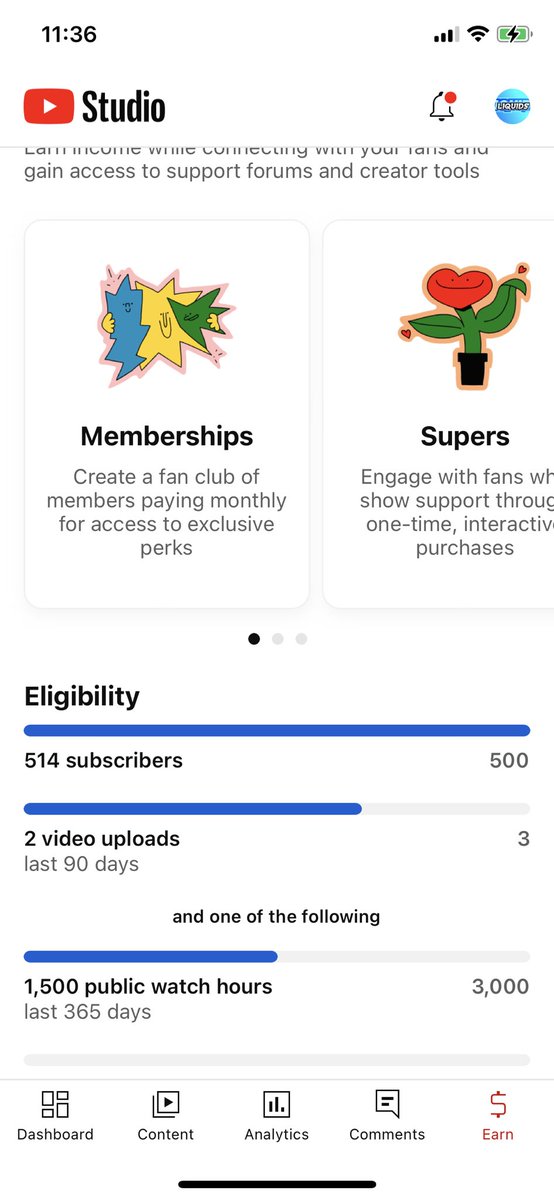Open the Comments tab

[x=387, y=1116]
